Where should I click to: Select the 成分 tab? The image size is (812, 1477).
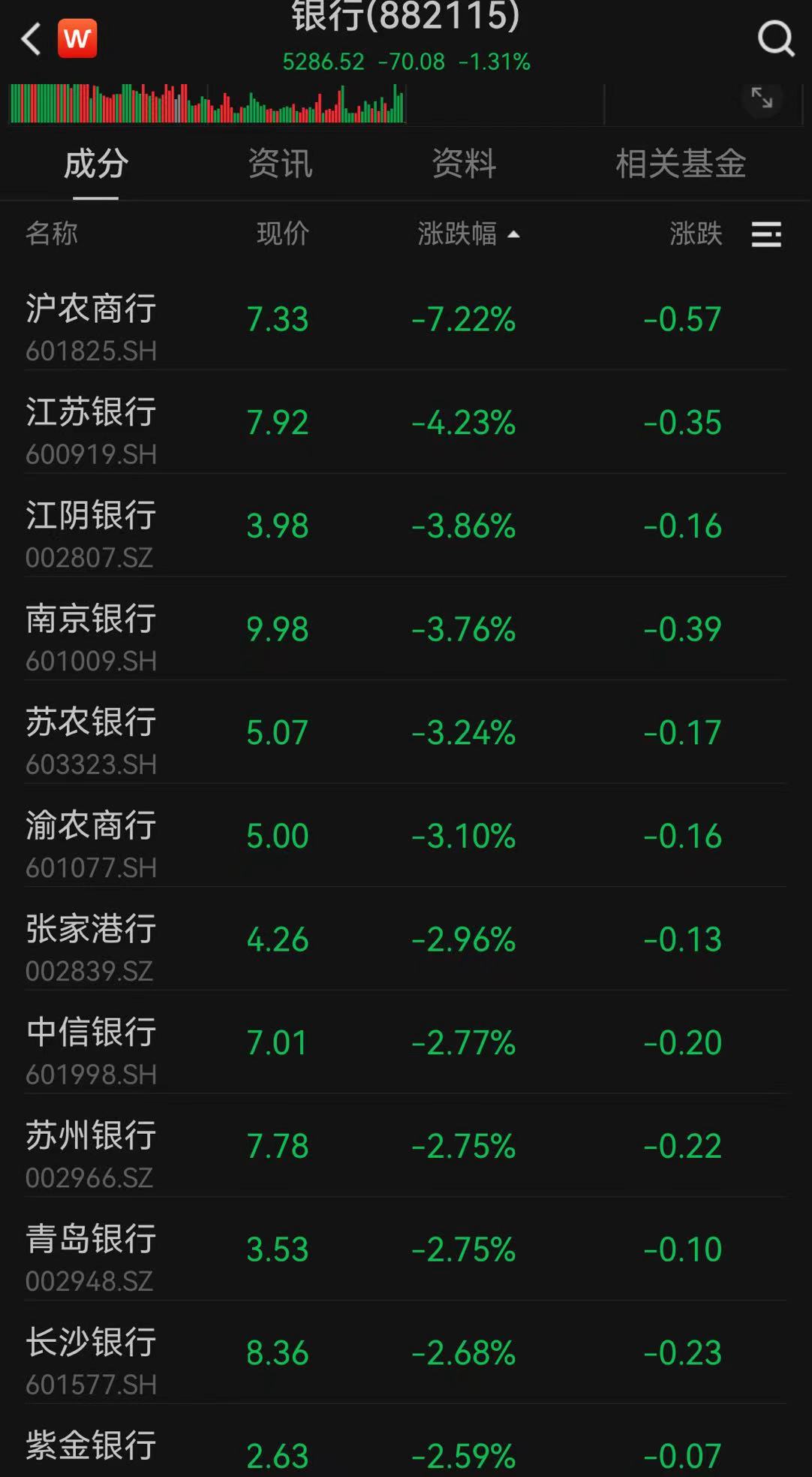click(x=96, y=164)
